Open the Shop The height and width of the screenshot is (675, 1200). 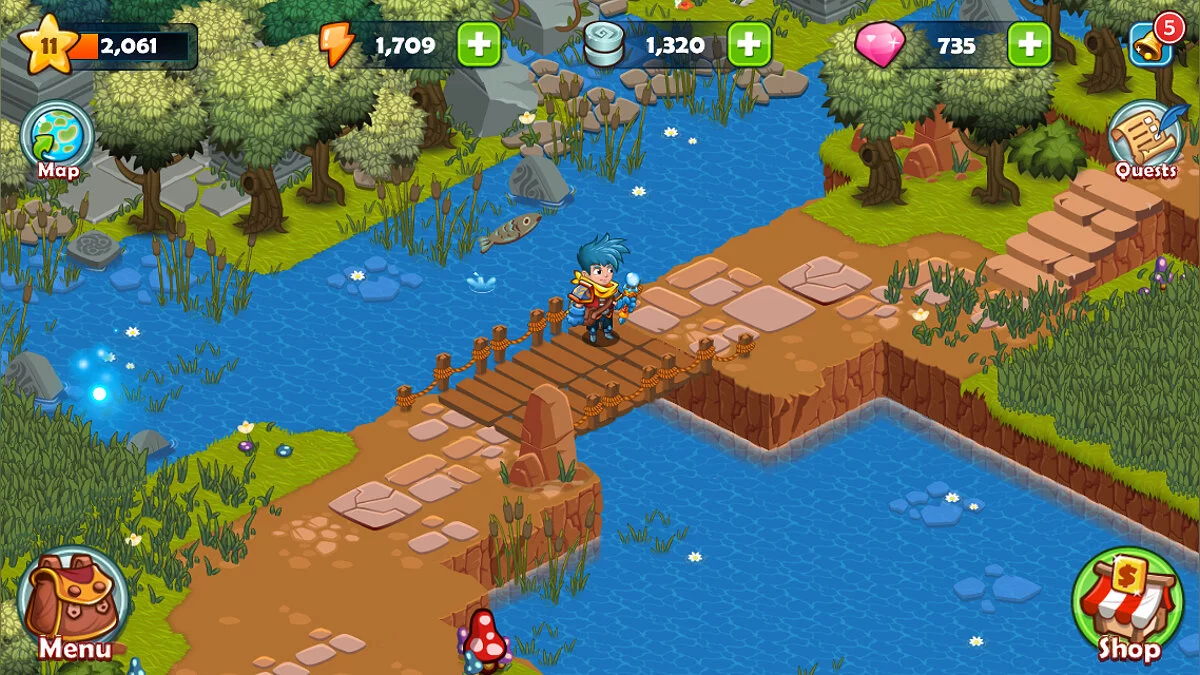pyautogui.click(x=1127, y=604)
